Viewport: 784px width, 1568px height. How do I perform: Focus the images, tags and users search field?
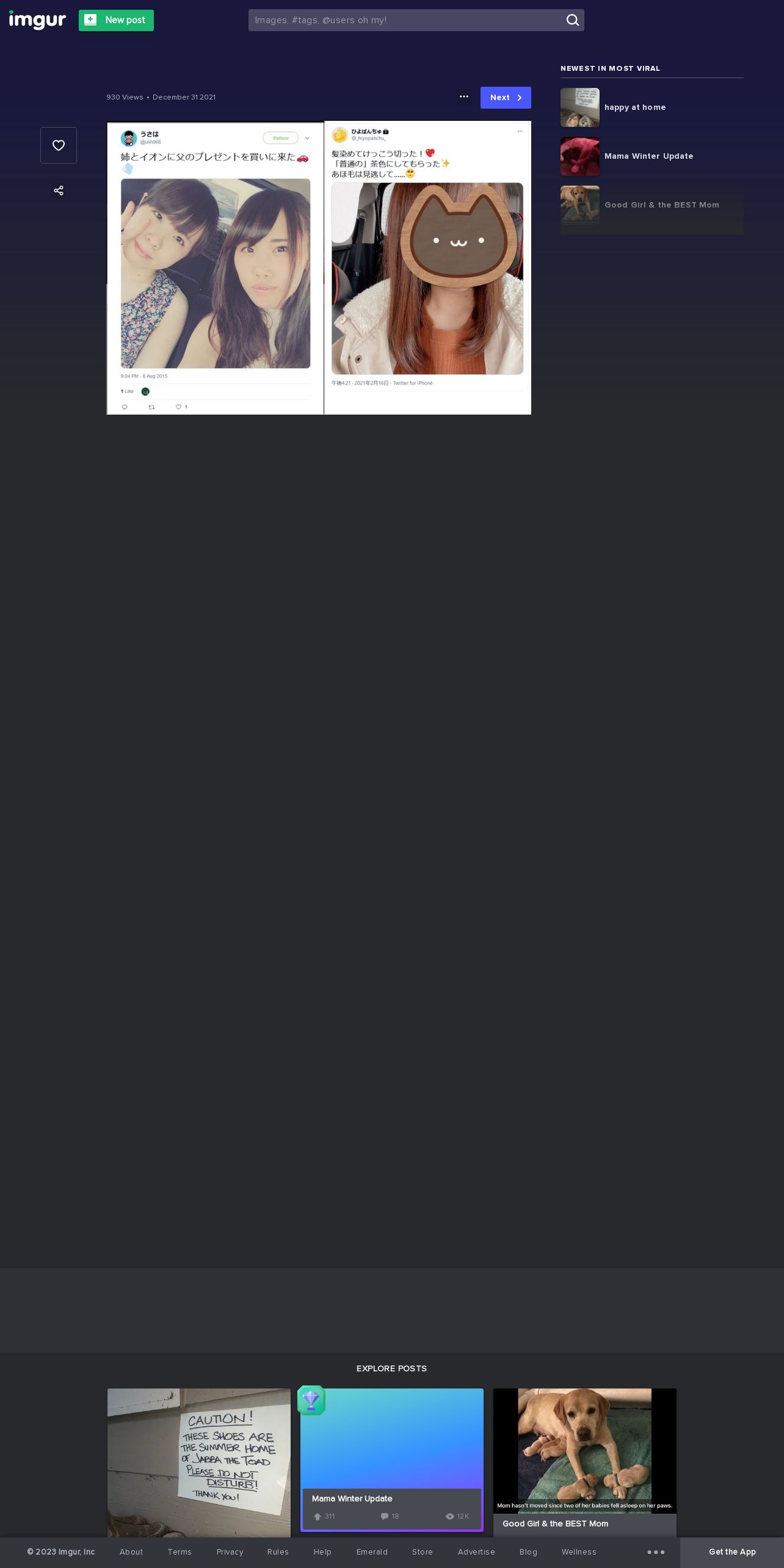coord(406,20)
